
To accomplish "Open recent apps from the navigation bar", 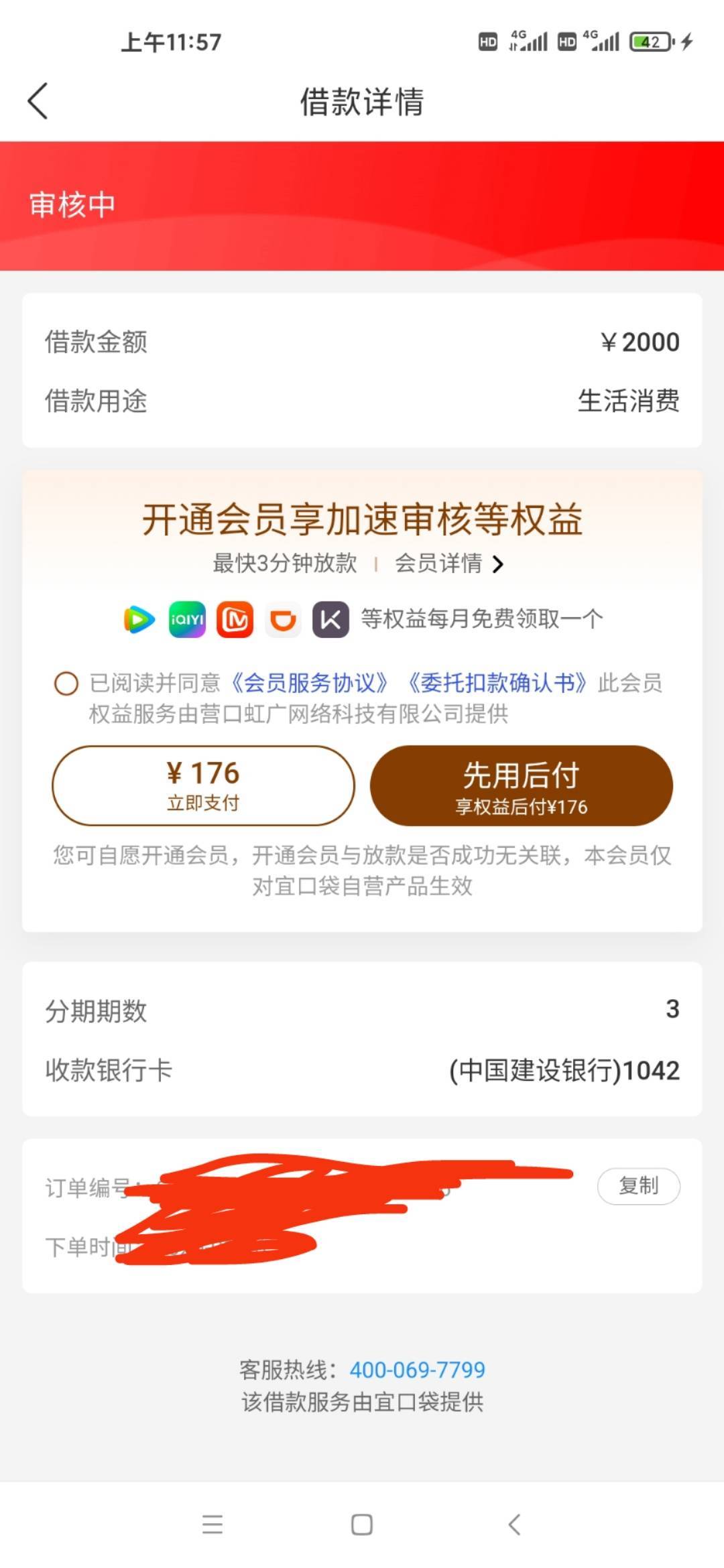I will [x=212, y=1524].
